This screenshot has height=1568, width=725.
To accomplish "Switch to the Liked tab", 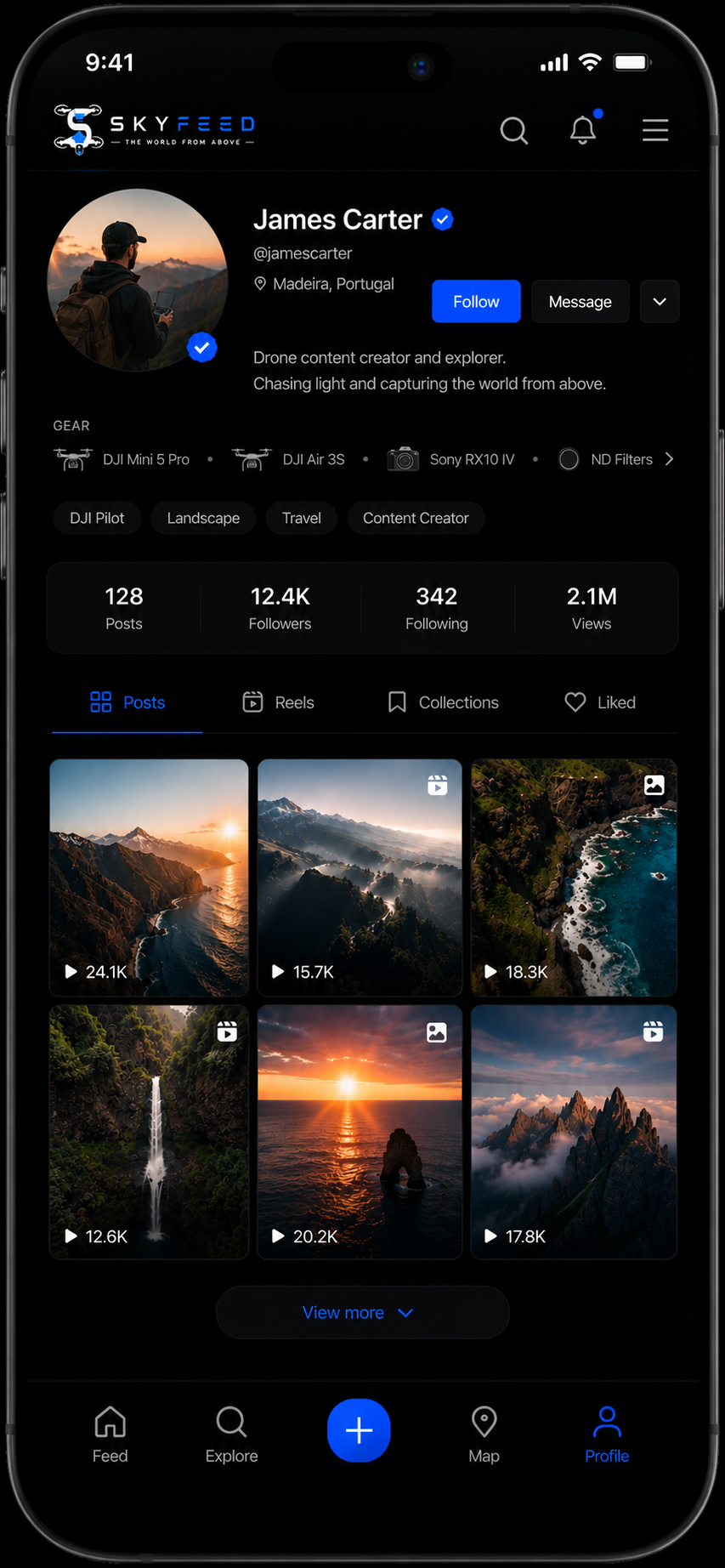I will pos(600,702).
